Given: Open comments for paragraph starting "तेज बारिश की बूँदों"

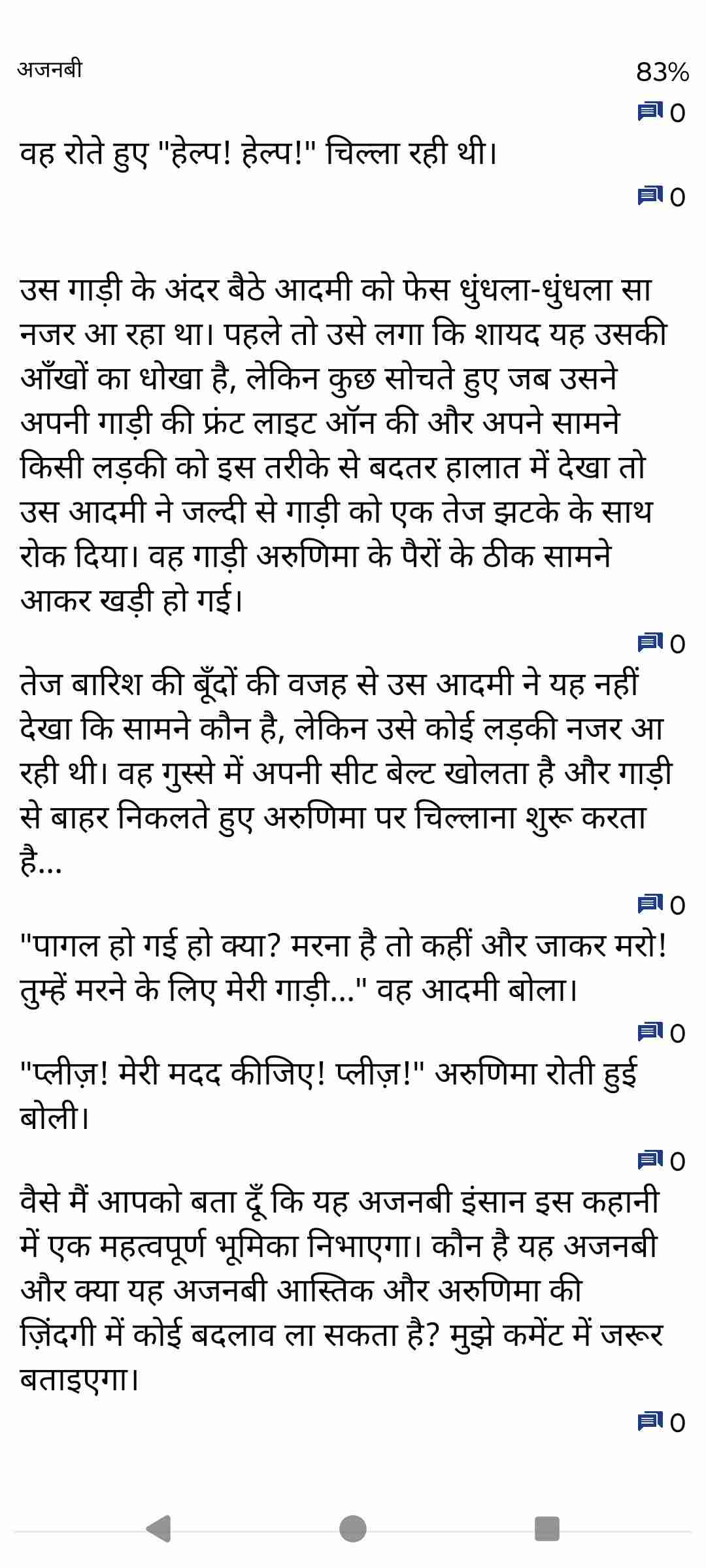Looking at the screenshot, I should tap(660, 905).
